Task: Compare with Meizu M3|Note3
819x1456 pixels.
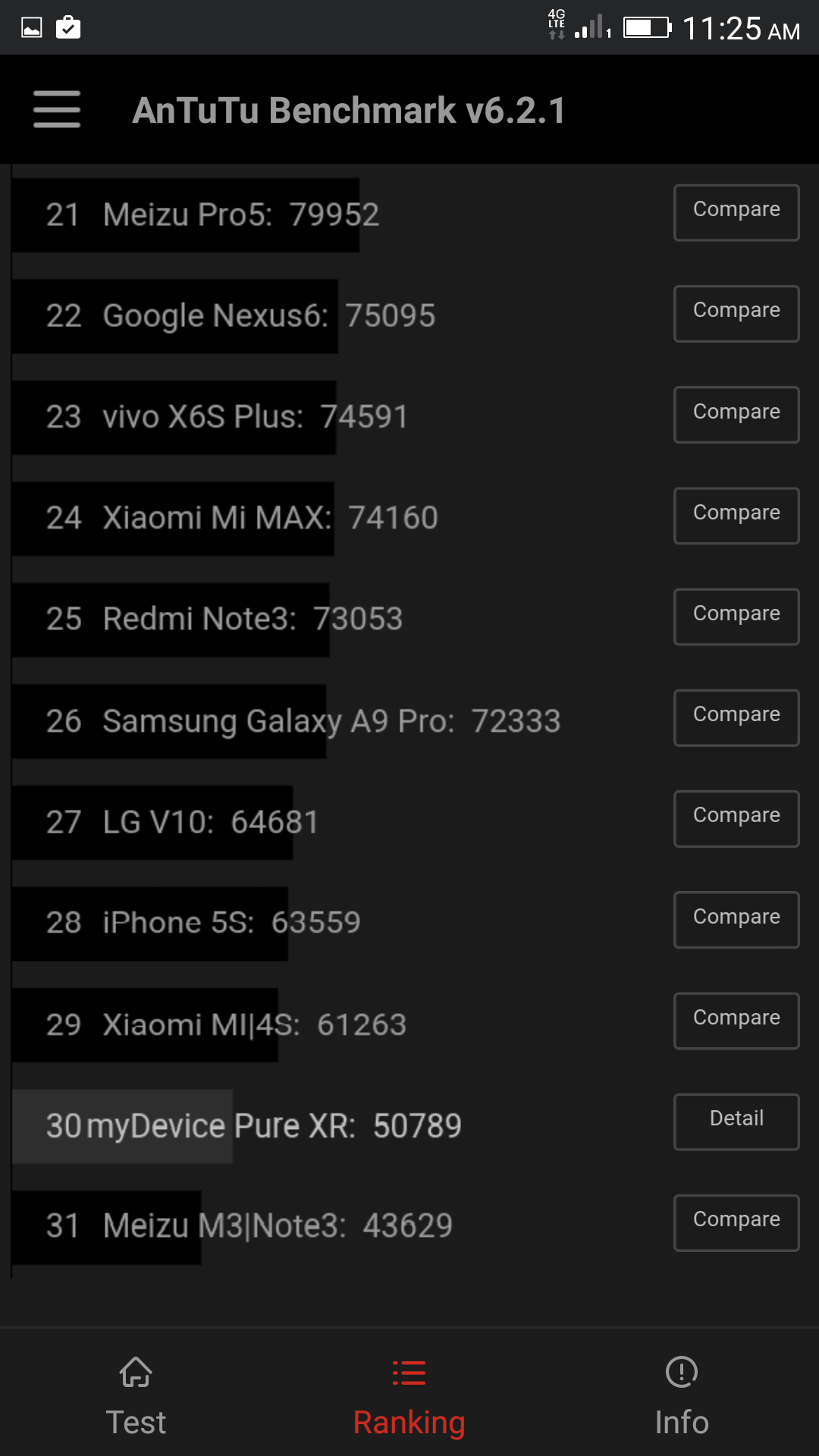Action: click(x=736, y=1222)
